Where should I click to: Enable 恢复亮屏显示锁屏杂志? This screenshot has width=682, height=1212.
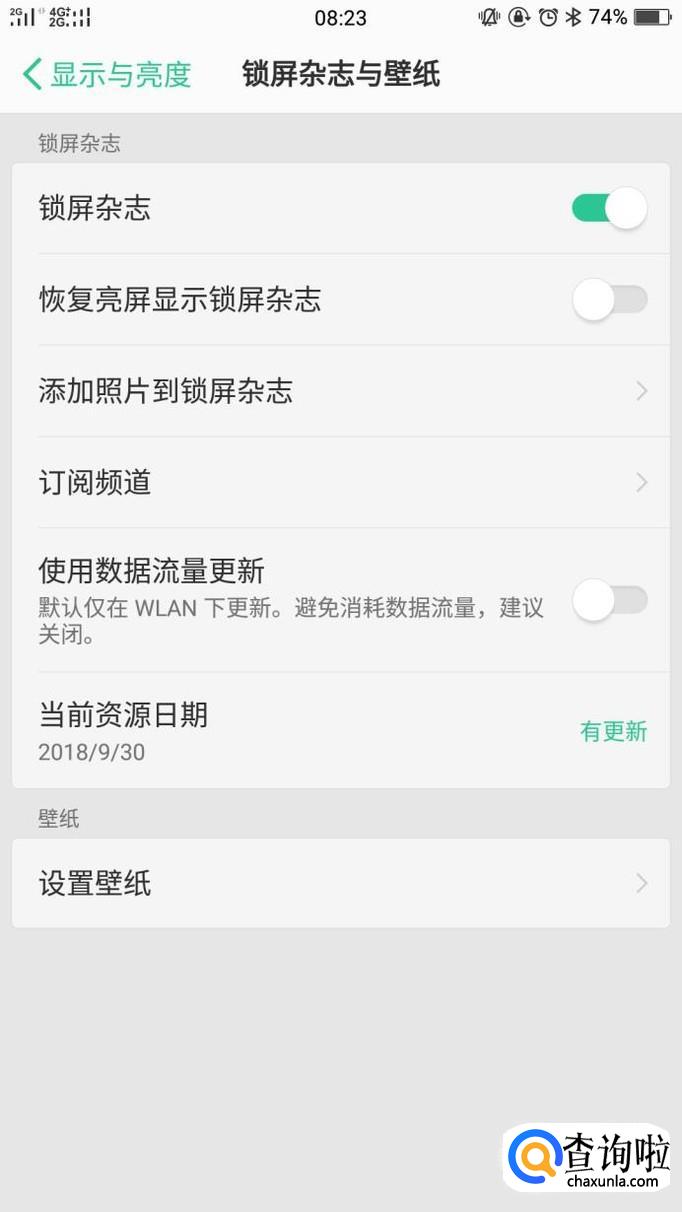coord(609,300)
